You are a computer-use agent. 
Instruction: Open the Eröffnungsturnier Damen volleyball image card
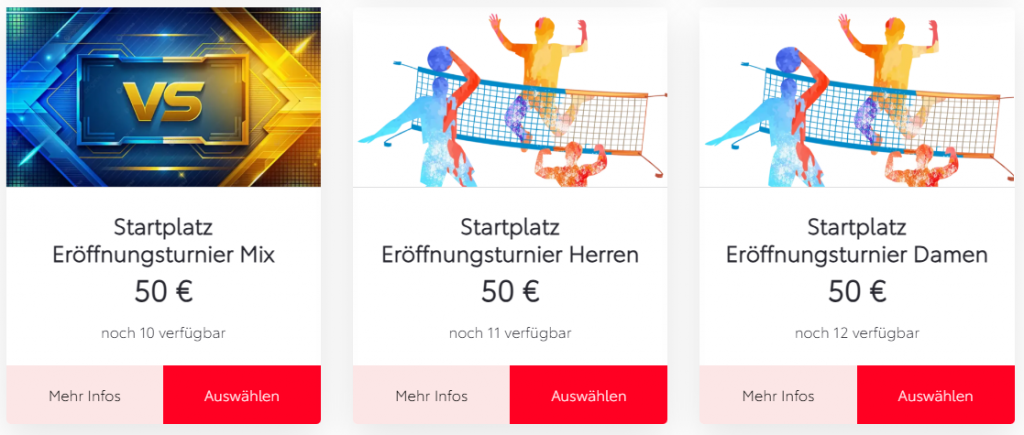pos(857,98)
